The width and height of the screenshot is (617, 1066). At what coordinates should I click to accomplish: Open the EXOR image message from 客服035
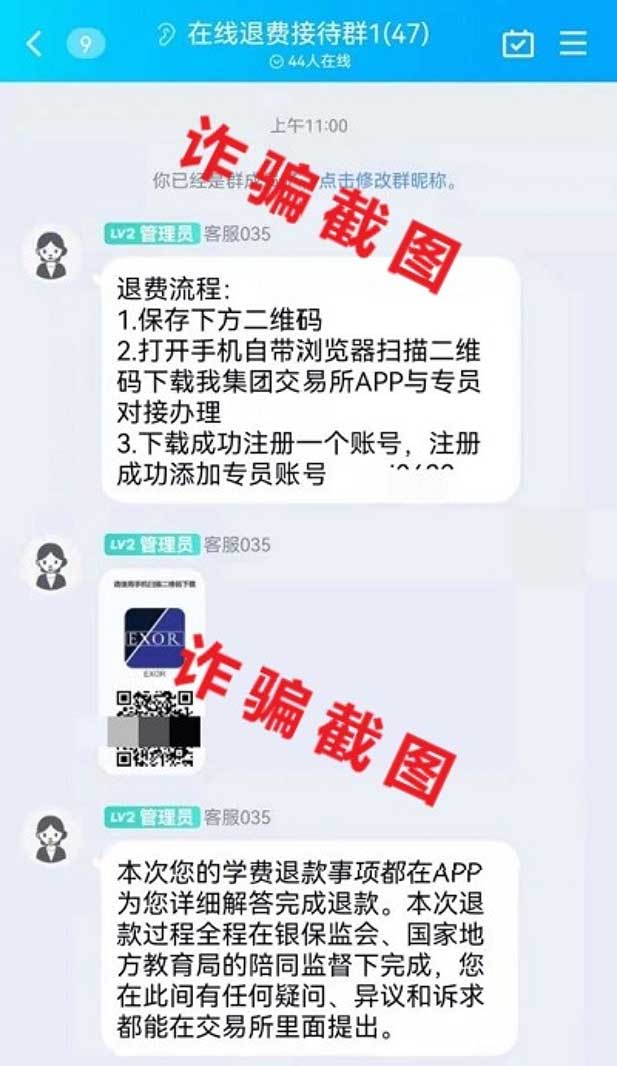coord(152,670)
